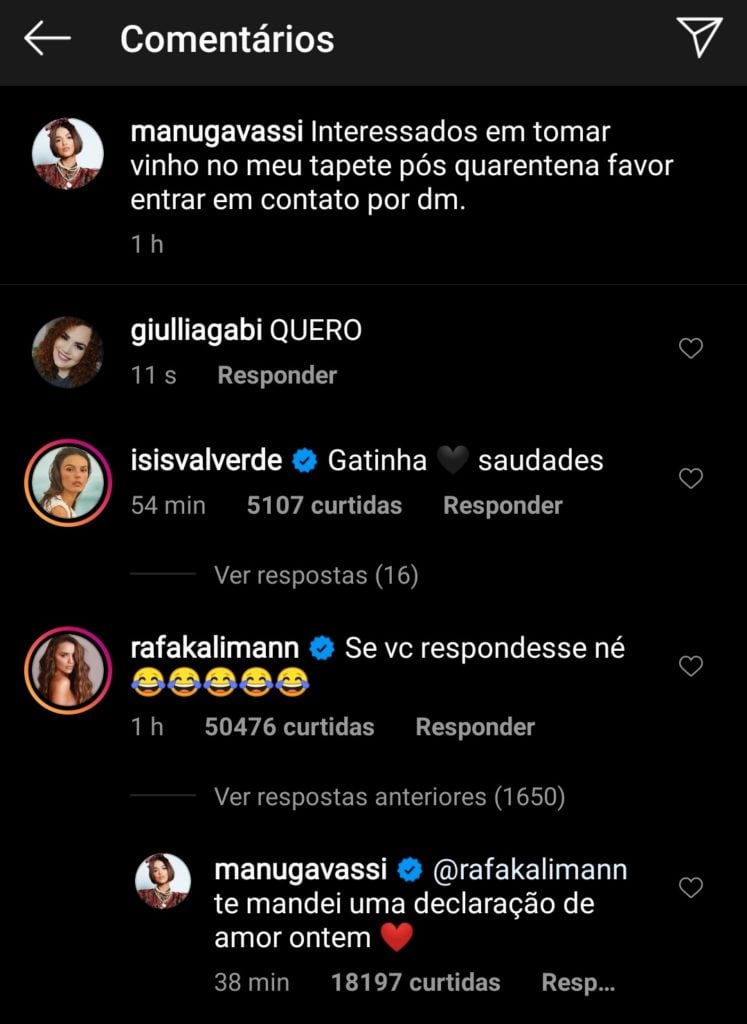Screen dimensions: 747x1024
Task: Open giulliagabi's profile picture
Action: tap(66, 347)
